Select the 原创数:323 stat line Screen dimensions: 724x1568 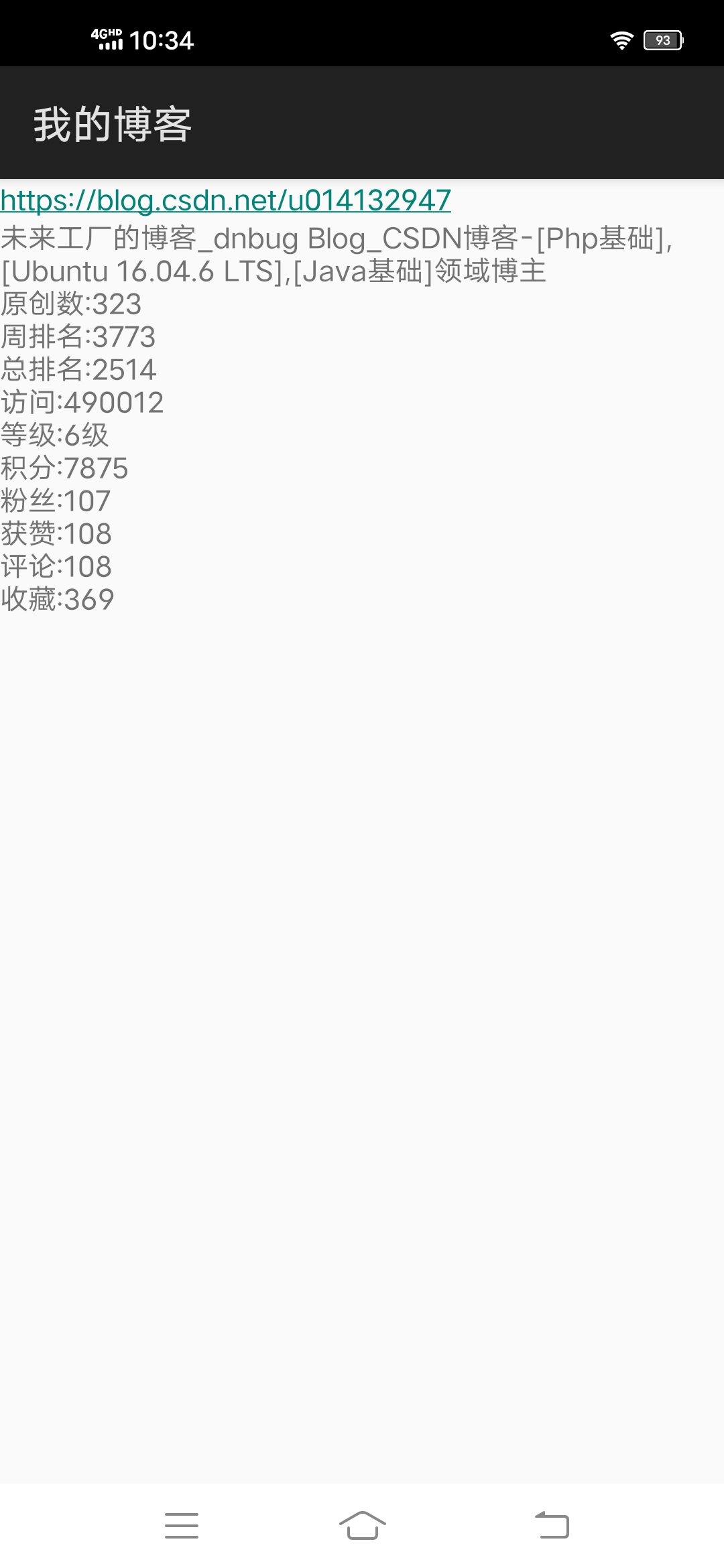coord(70,305)
